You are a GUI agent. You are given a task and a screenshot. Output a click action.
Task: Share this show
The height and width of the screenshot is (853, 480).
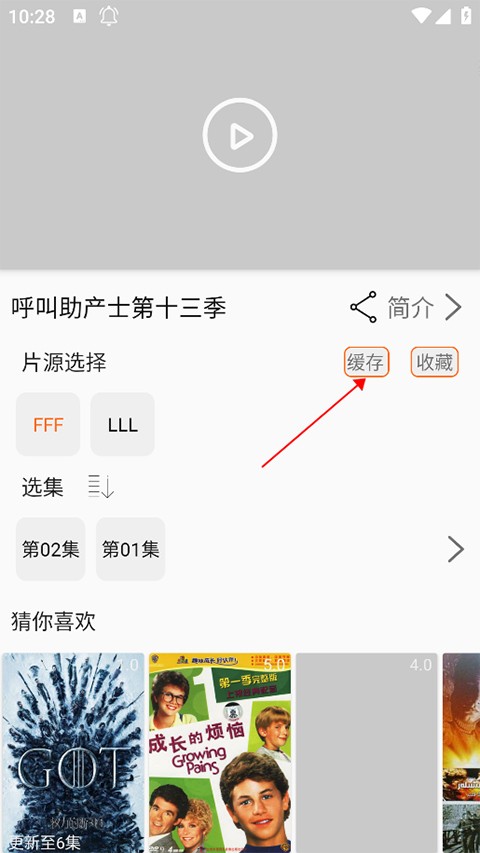click(364, 307)
